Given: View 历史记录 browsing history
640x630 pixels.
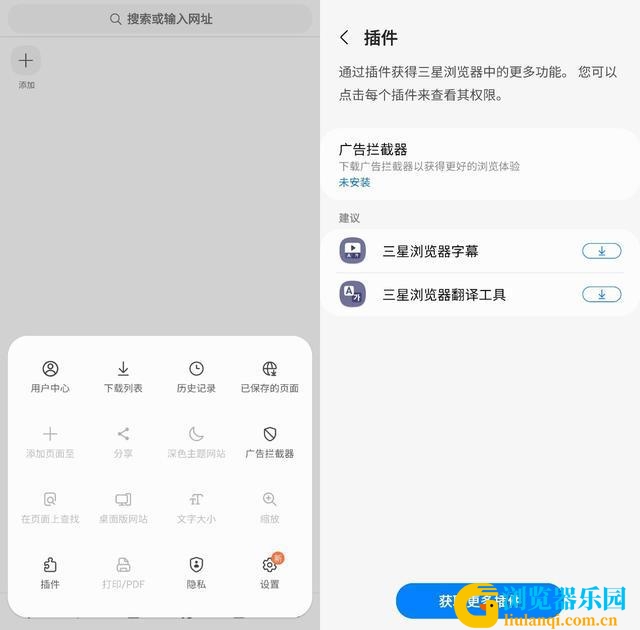Looking at the screenshot, I should coord(196,377).
